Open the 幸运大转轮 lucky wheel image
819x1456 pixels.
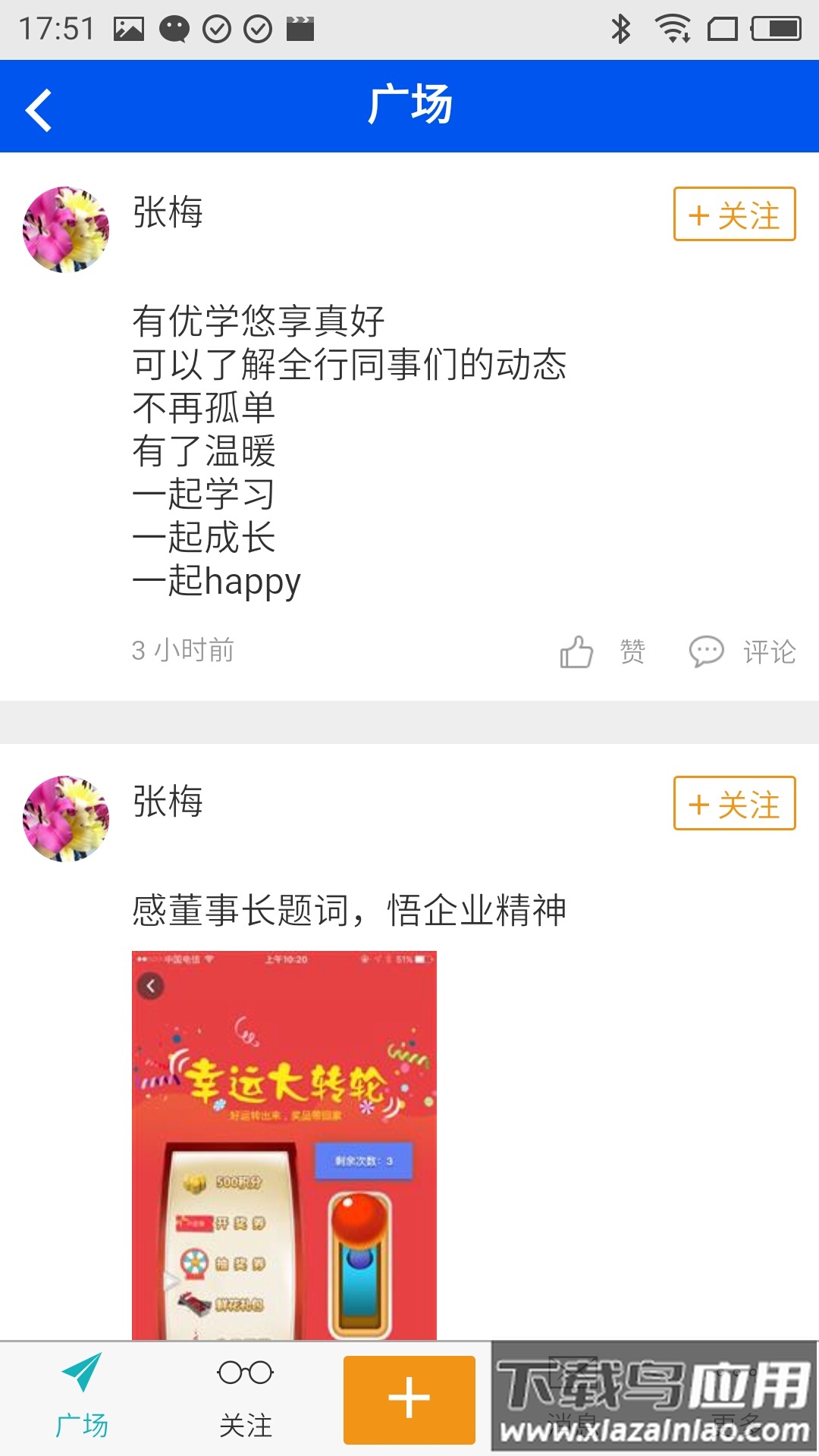(x=284, y=1137)
